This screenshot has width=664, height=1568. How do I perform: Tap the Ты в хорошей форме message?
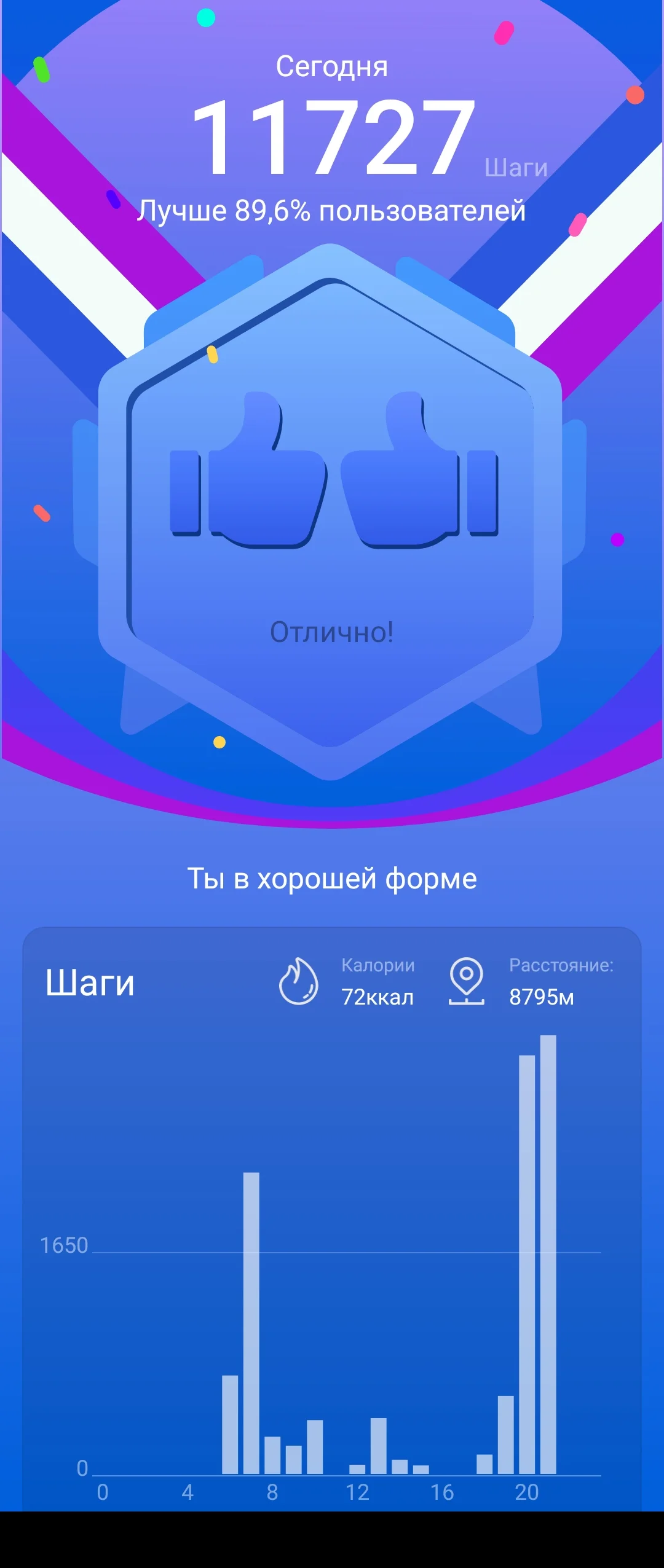332,879
